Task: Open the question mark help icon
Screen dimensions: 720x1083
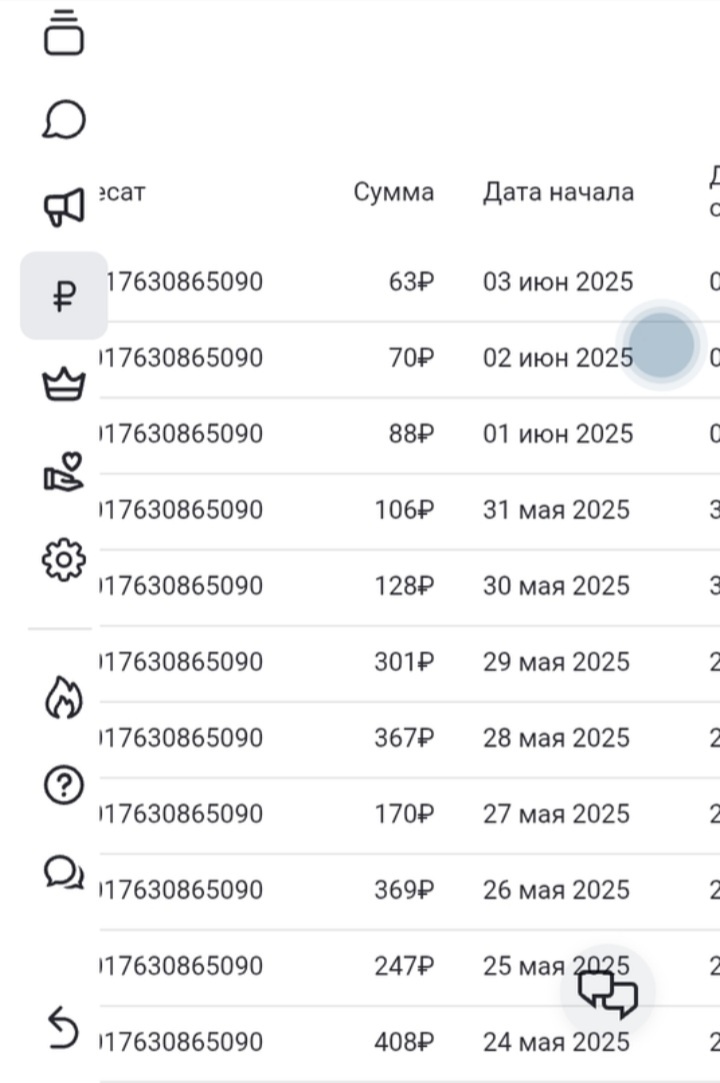Action: coord(63,785)
